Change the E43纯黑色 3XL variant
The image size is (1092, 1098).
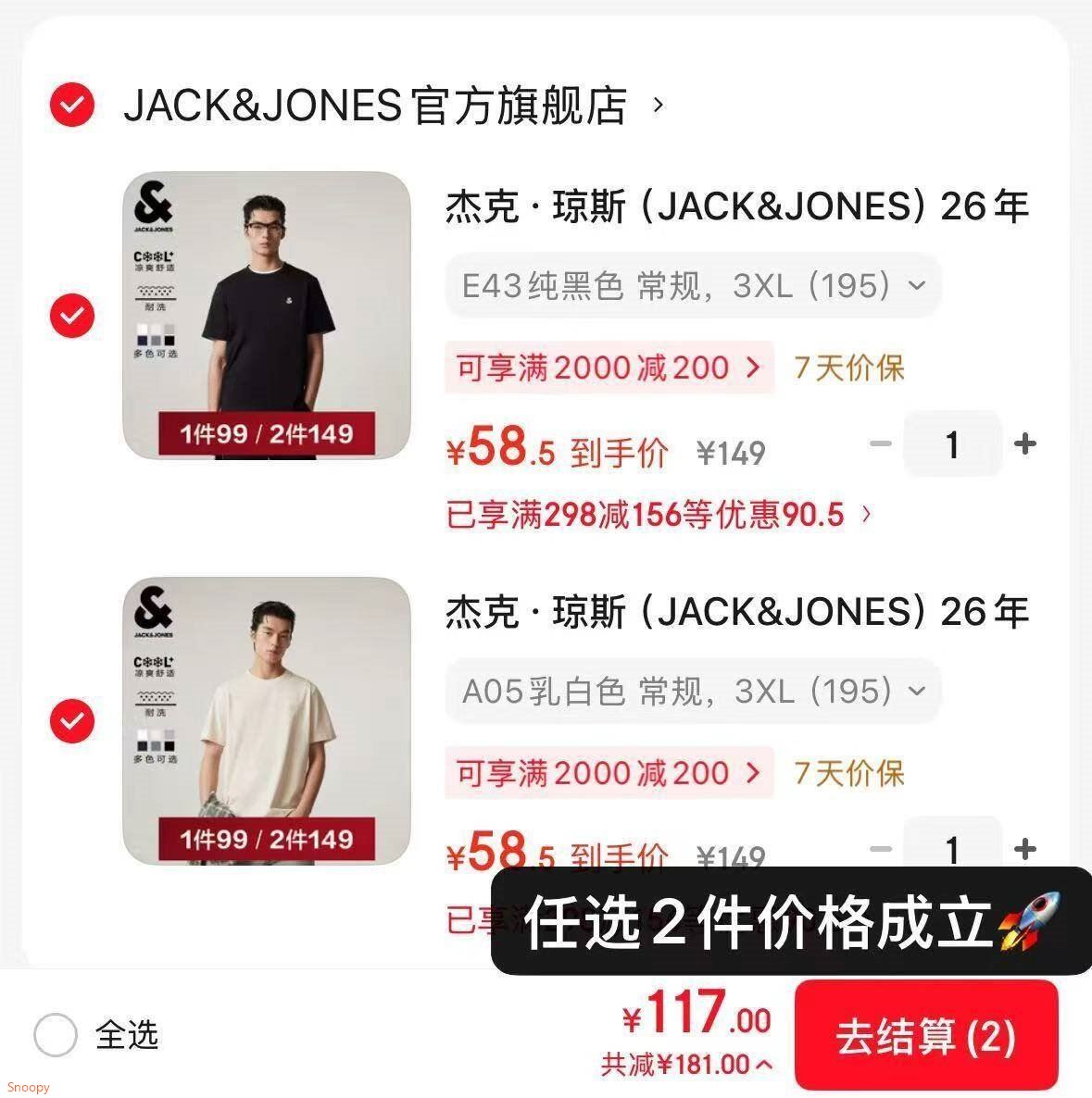click(693, 285)
